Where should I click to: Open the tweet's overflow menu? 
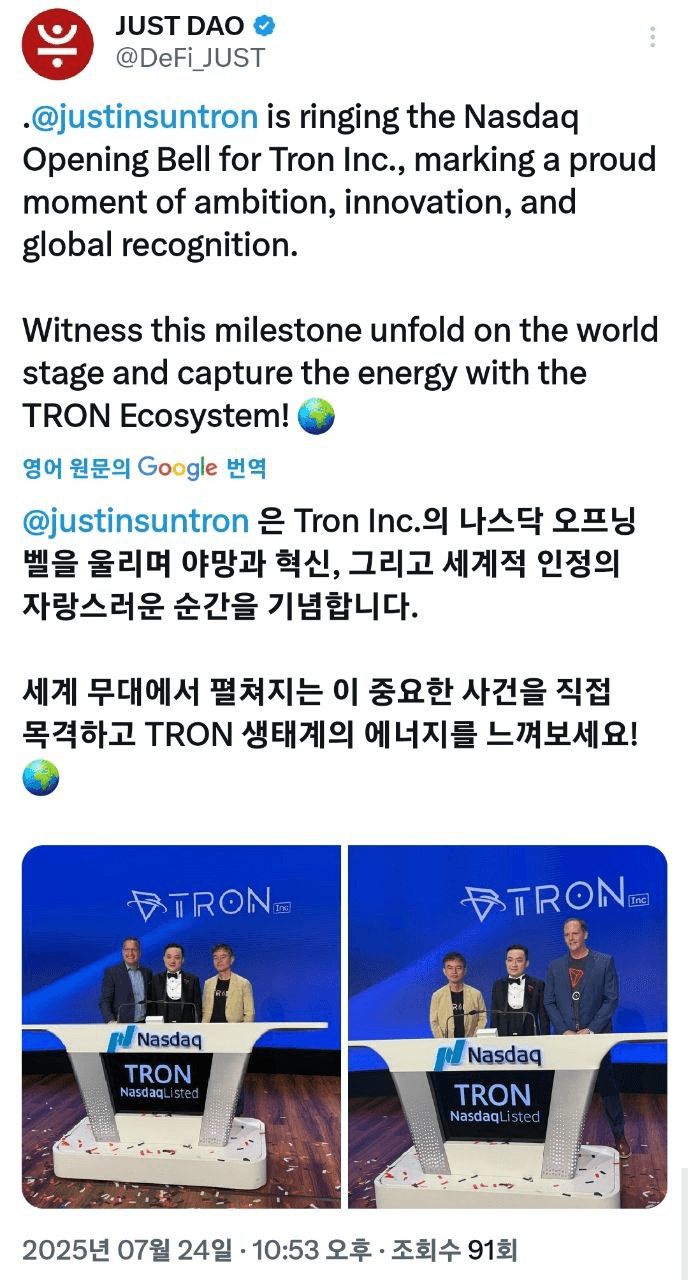(x=652, y=37)
